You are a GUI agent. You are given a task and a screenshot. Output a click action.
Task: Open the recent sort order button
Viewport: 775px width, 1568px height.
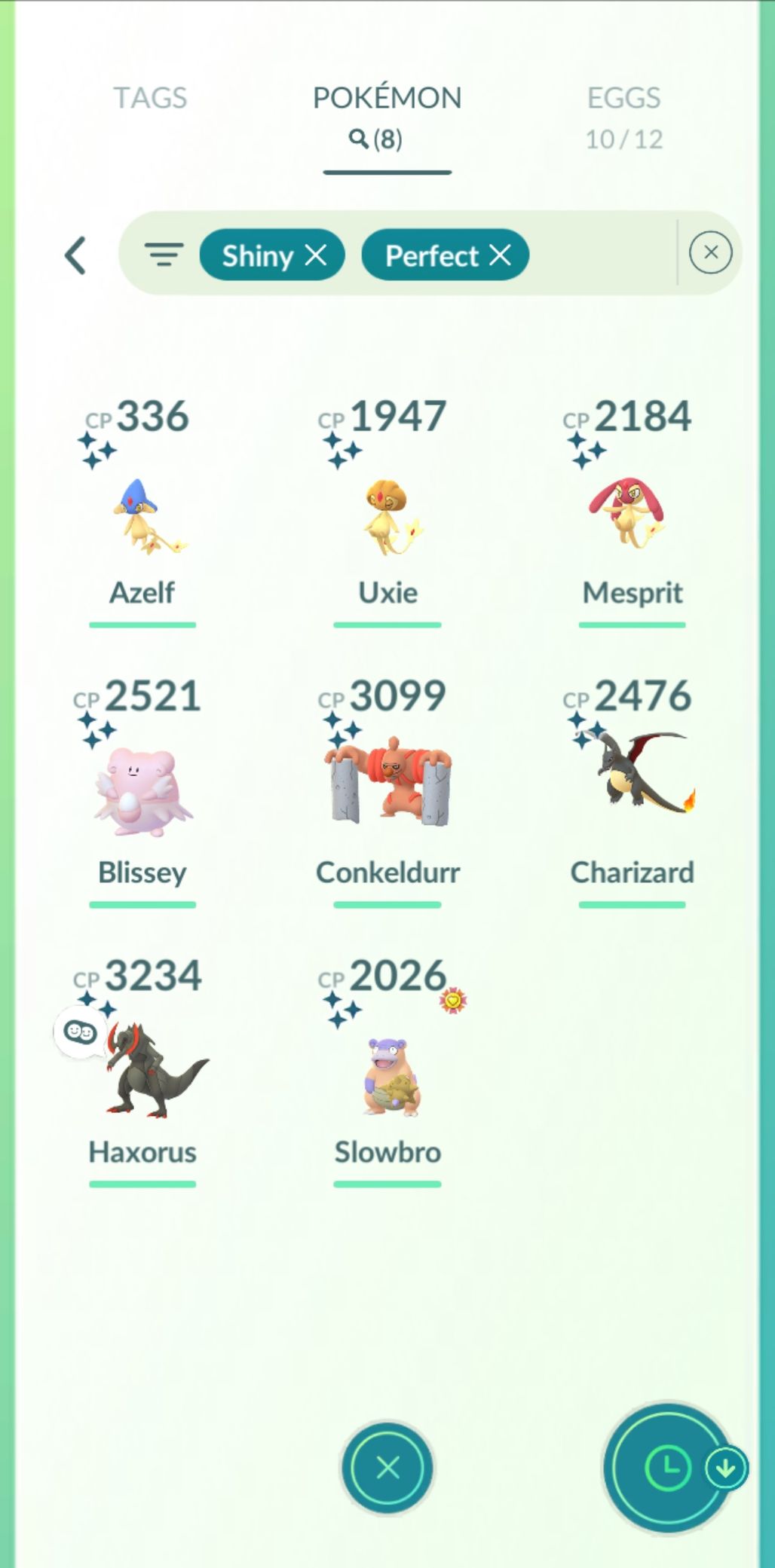(668, 1468)
